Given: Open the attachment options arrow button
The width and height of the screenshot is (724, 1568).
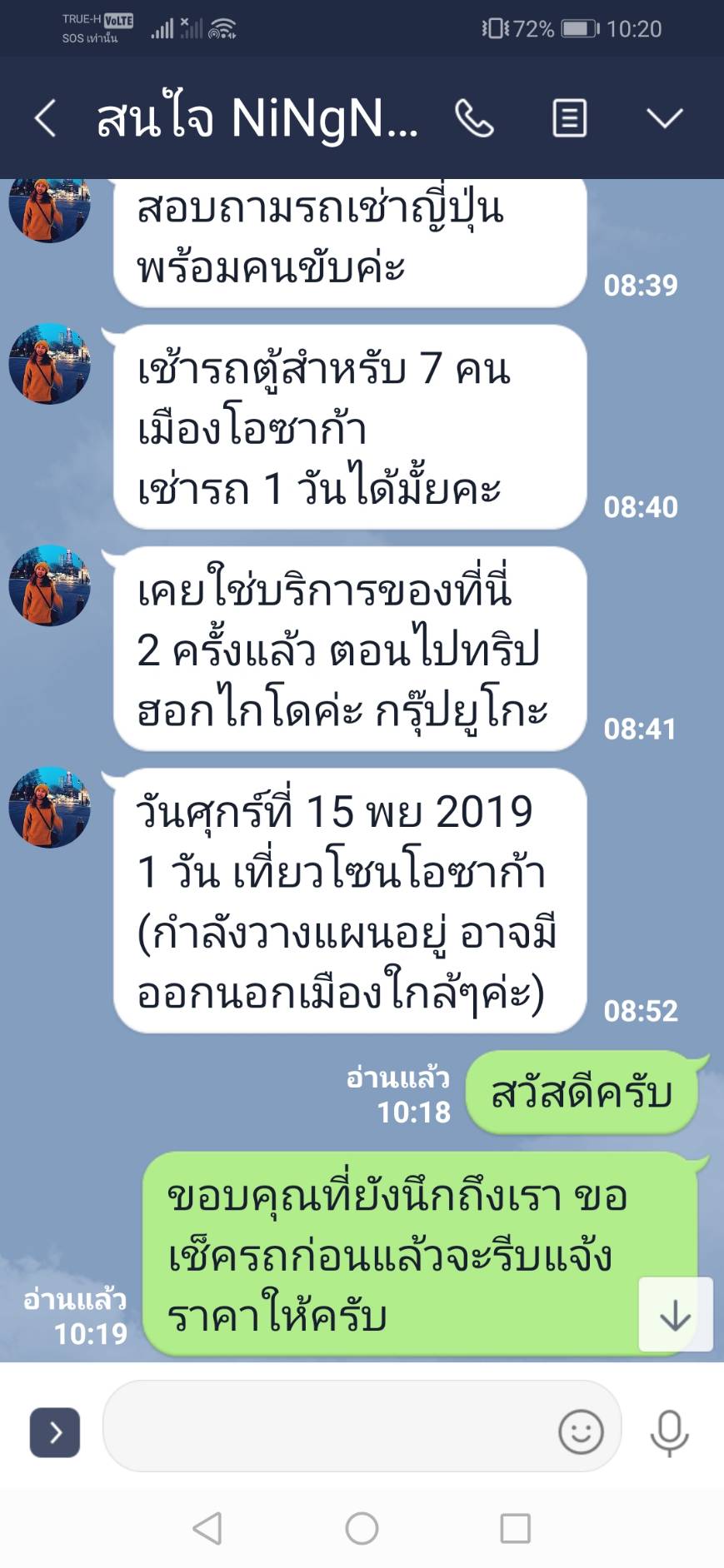Looking at the screenshot, I should tap(55, 1432).
